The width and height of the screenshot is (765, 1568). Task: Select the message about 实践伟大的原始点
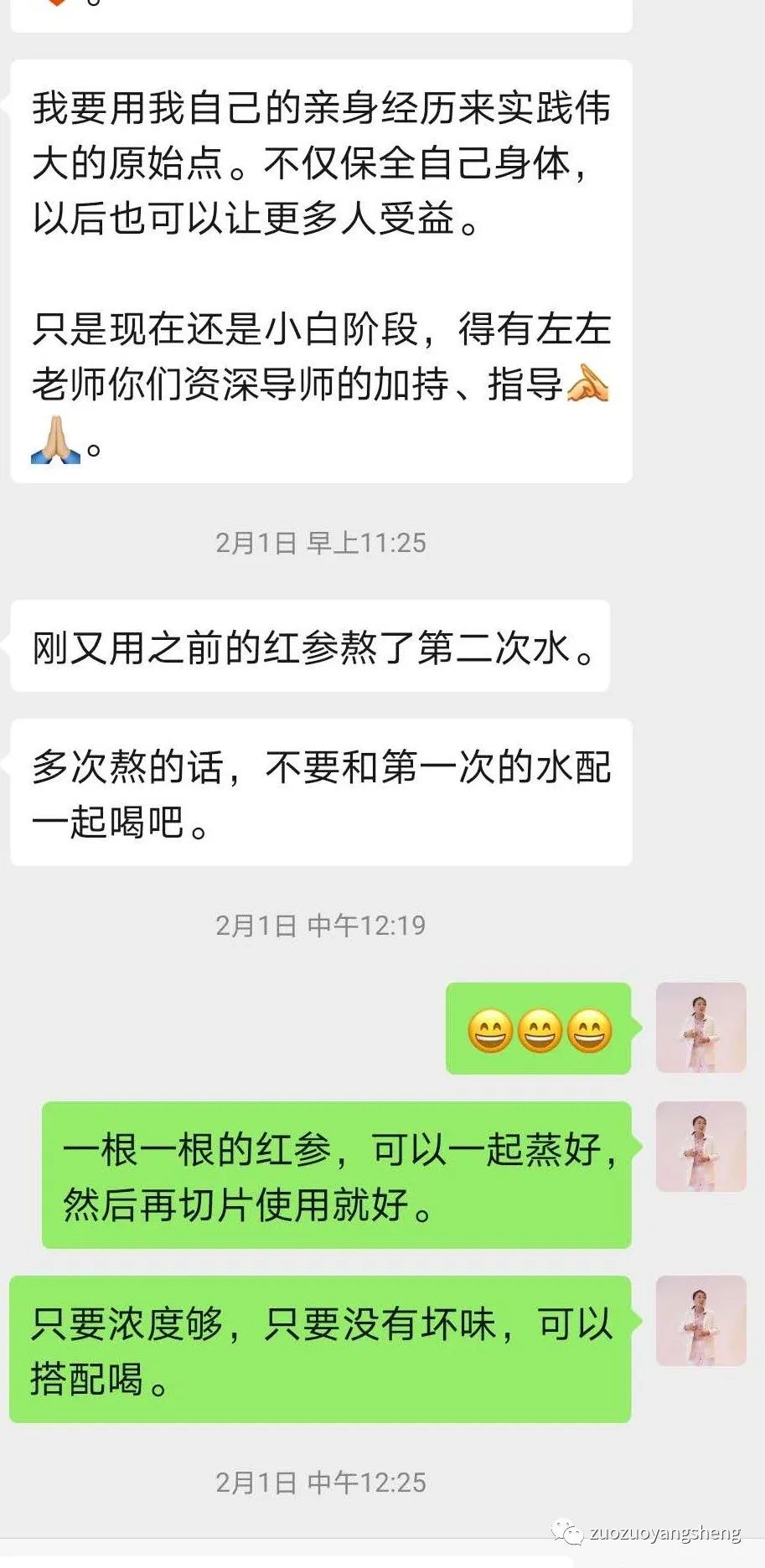(x=318, y=268)
